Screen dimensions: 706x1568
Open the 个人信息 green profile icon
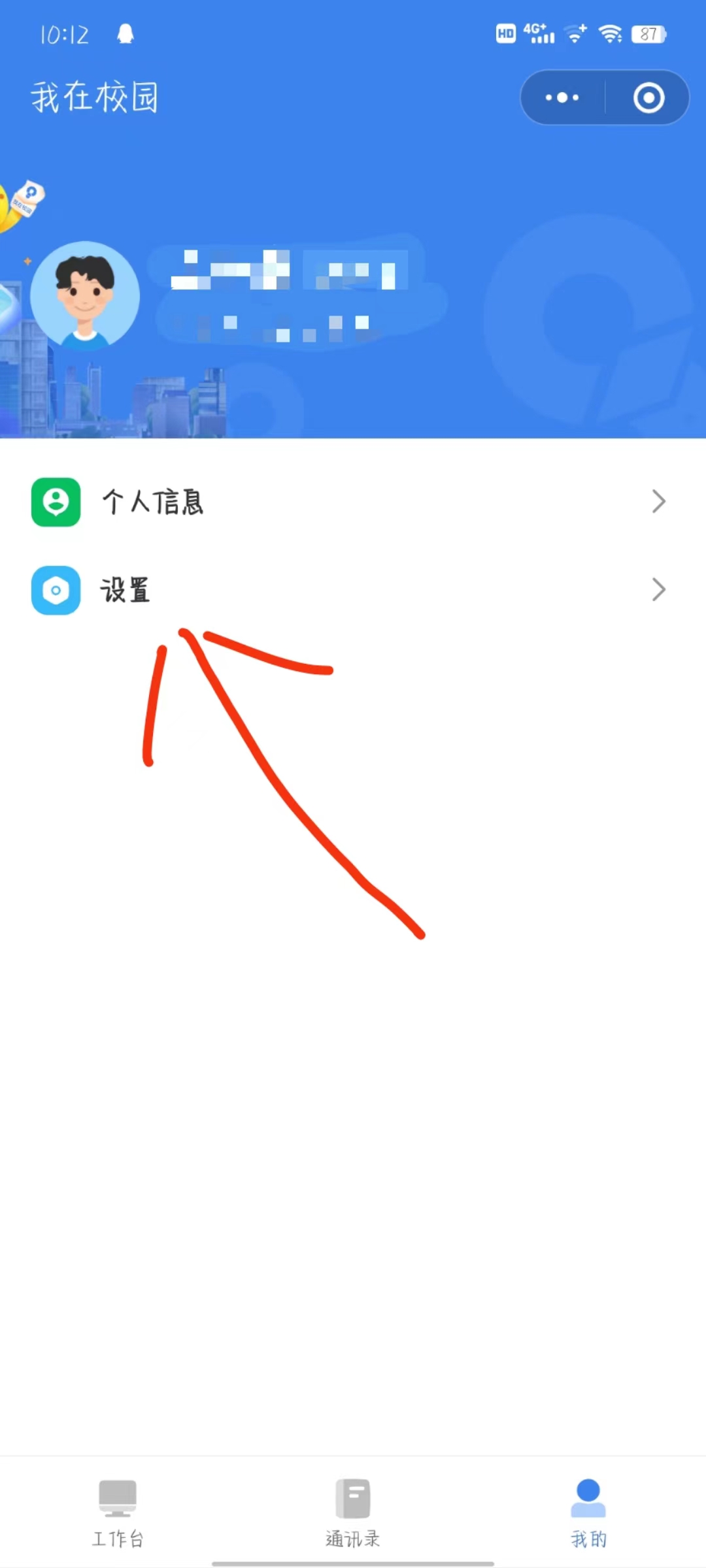point(56,502)
